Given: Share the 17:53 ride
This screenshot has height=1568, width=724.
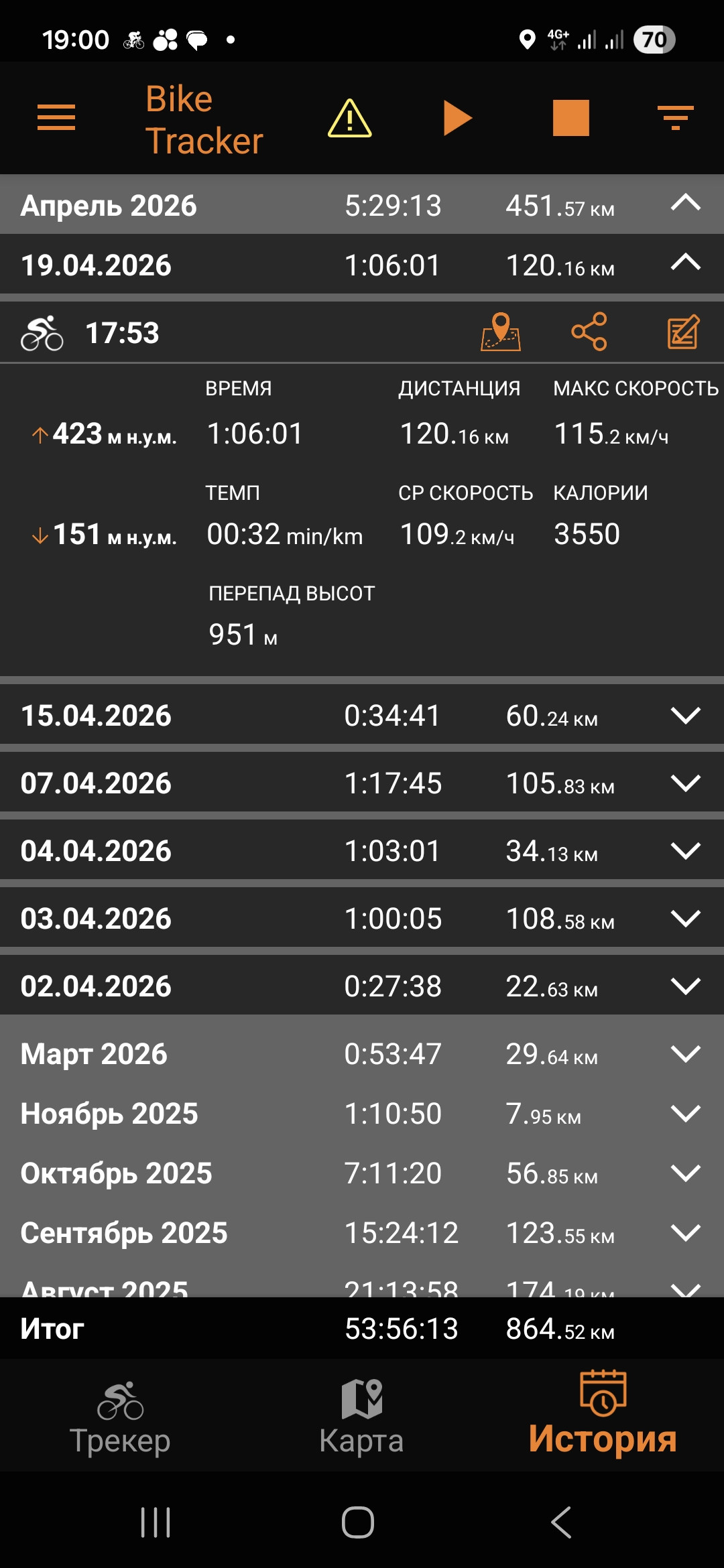Looking at the screenshot, I should (589, 332).
